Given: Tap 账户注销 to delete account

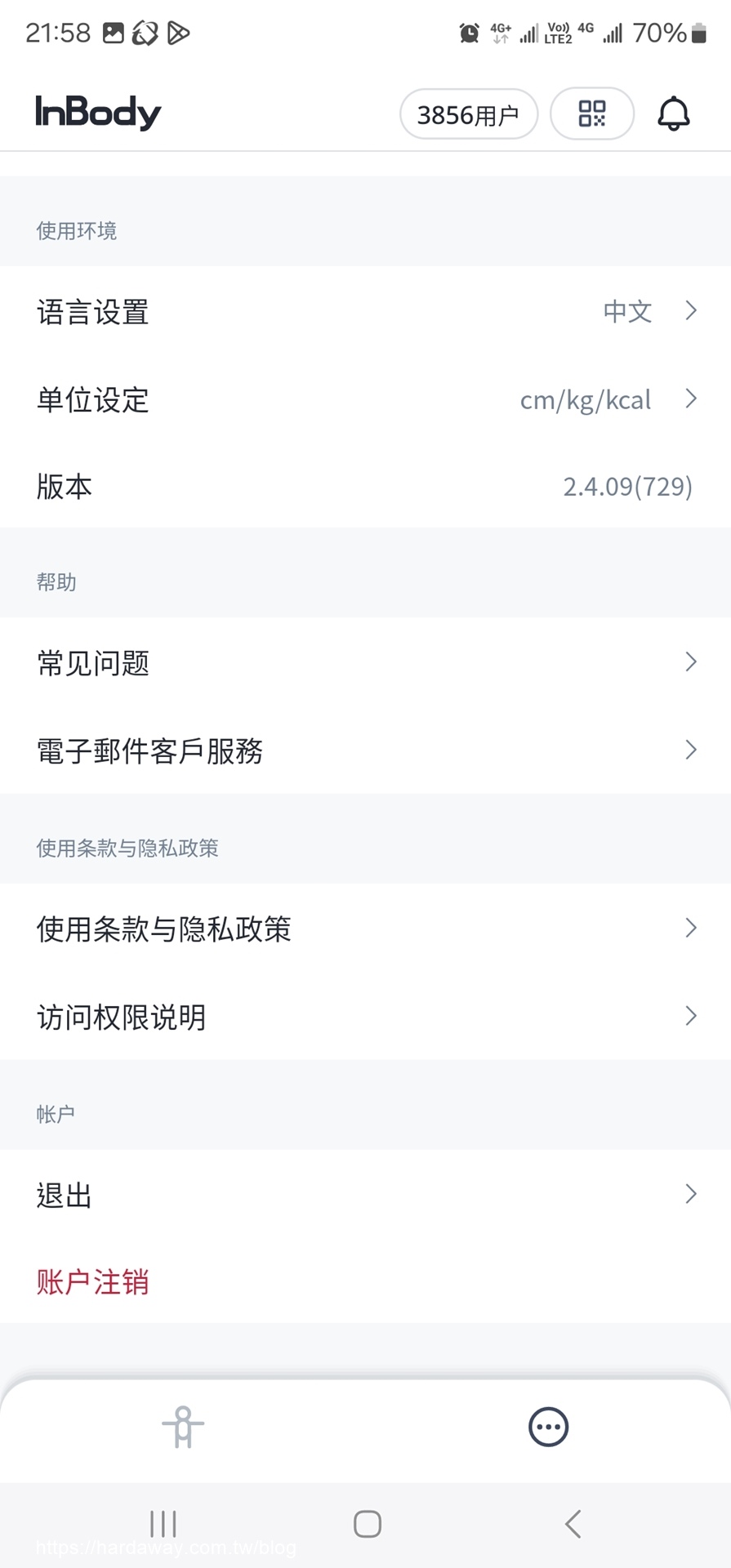Looking at the screenshot, I should point(92,1281).
